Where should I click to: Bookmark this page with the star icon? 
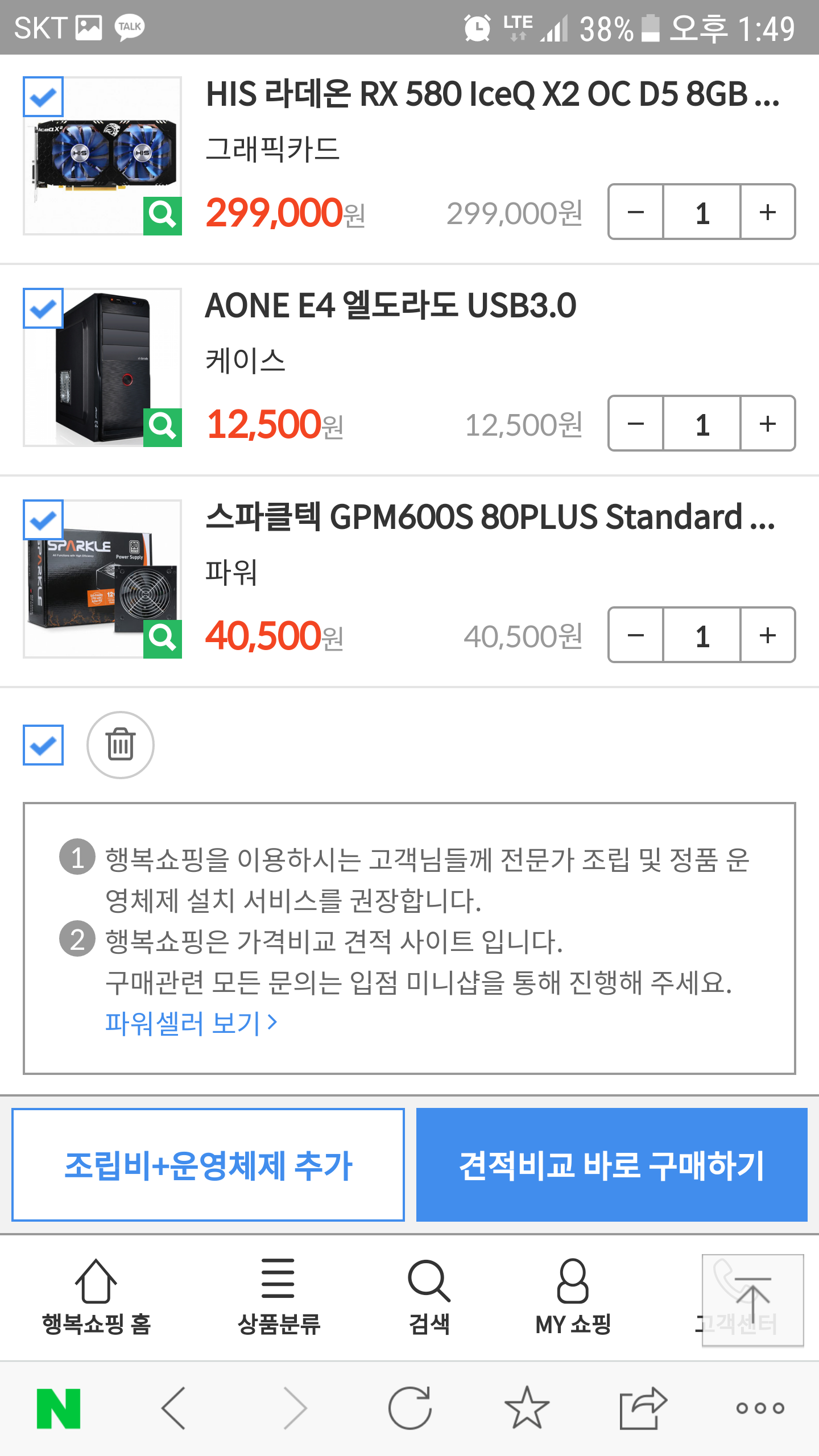(x=527, y=1408)
